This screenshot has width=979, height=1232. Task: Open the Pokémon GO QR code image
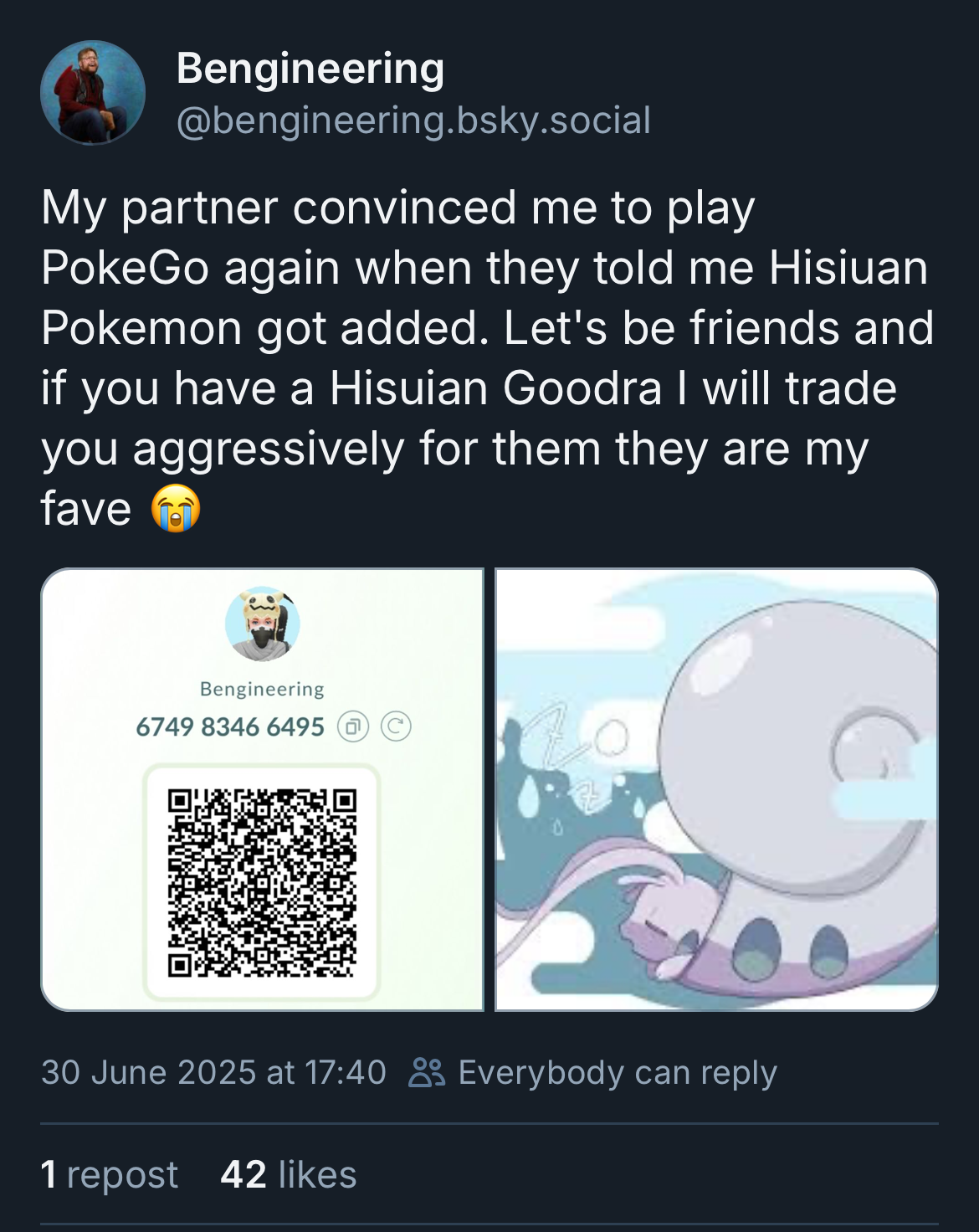[x=263, y=787]
